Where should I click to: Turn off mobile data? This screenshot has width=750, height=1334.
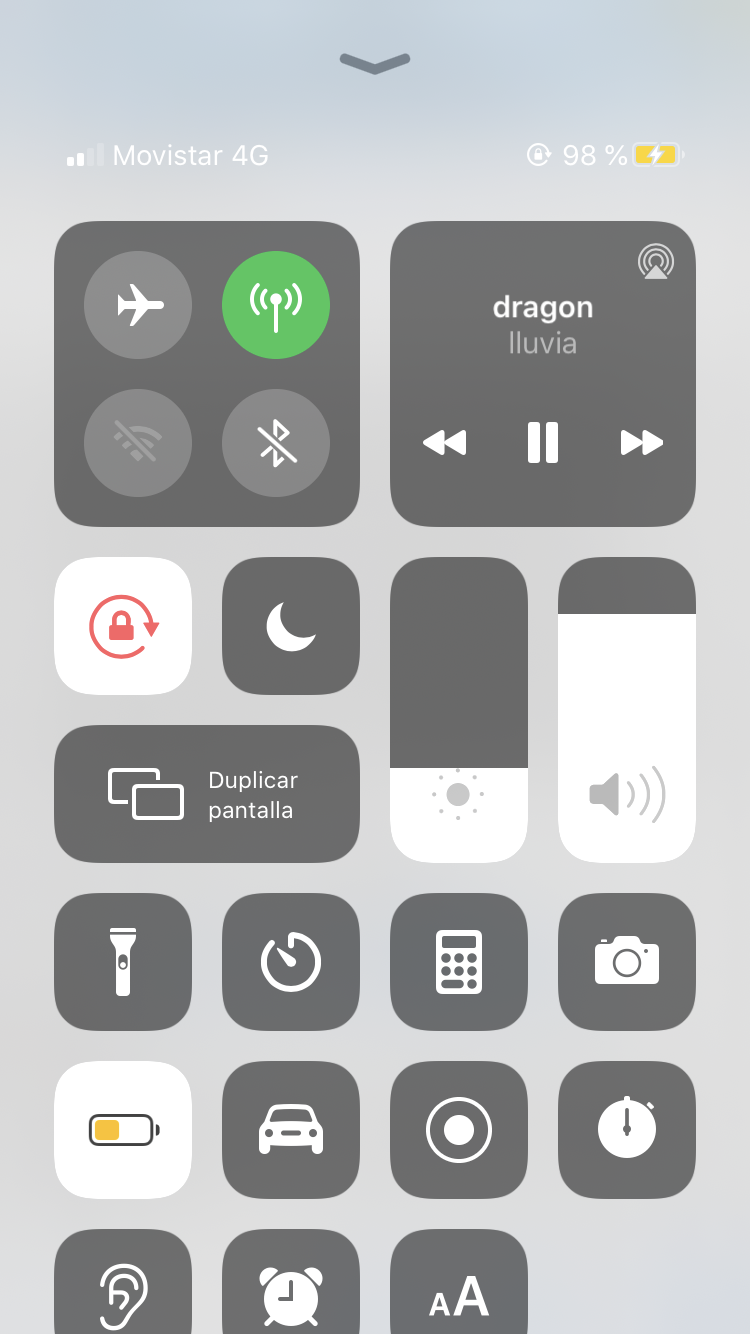pos(276,305)
